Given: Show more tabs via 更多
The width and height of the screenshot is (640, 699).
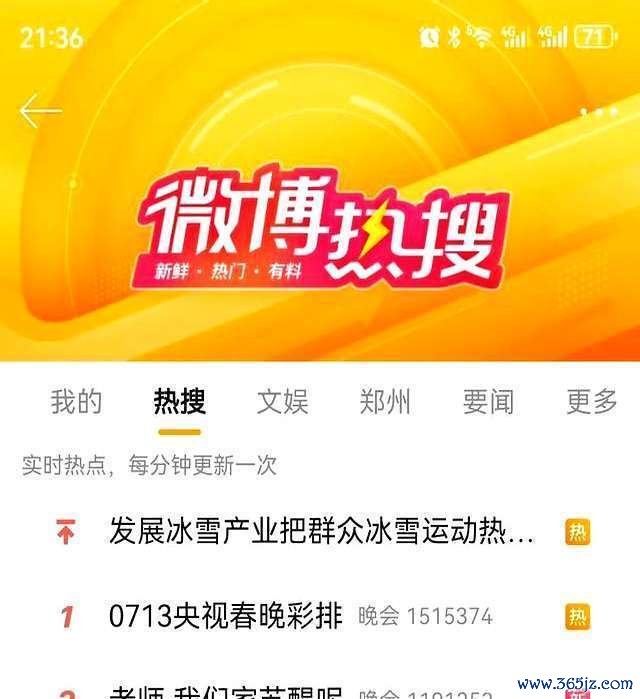Looking at the screenshot, I should point(592,402).
